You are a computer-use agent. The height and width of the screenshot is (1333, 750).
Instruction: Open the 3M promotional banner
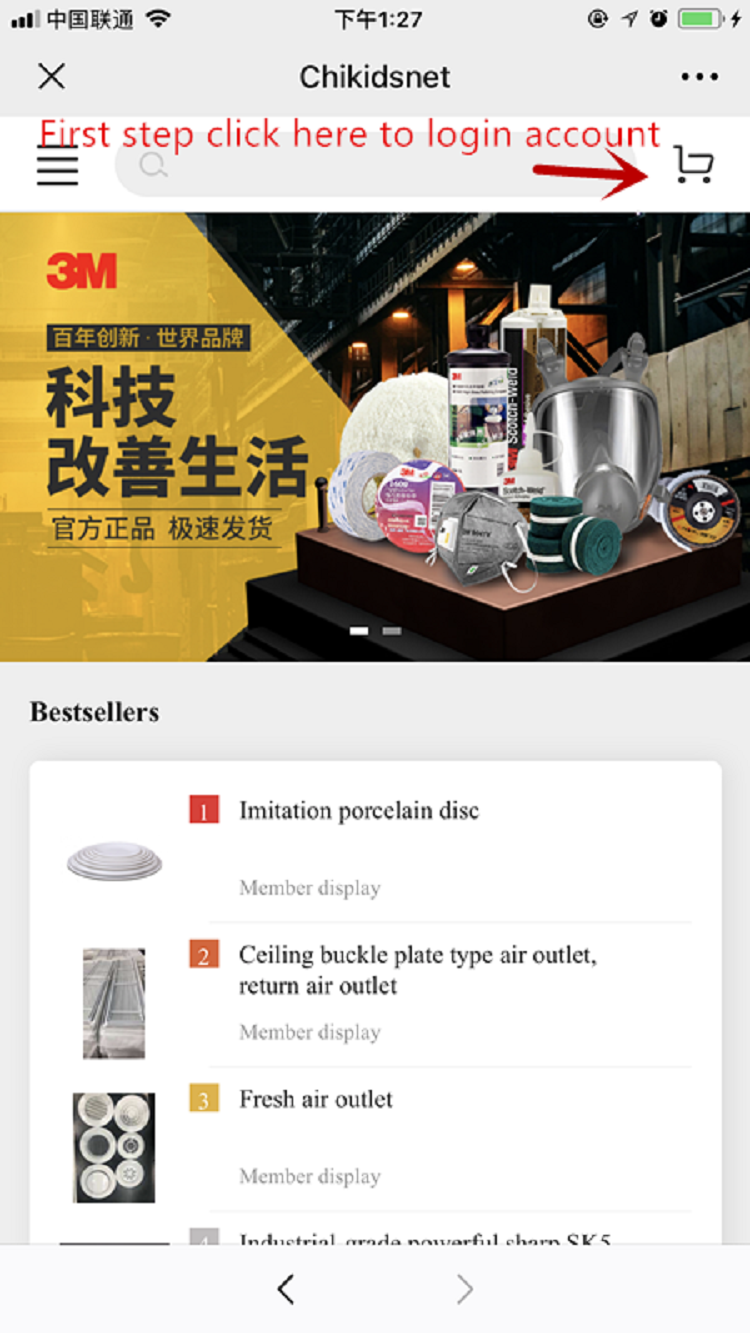[375, 436]
